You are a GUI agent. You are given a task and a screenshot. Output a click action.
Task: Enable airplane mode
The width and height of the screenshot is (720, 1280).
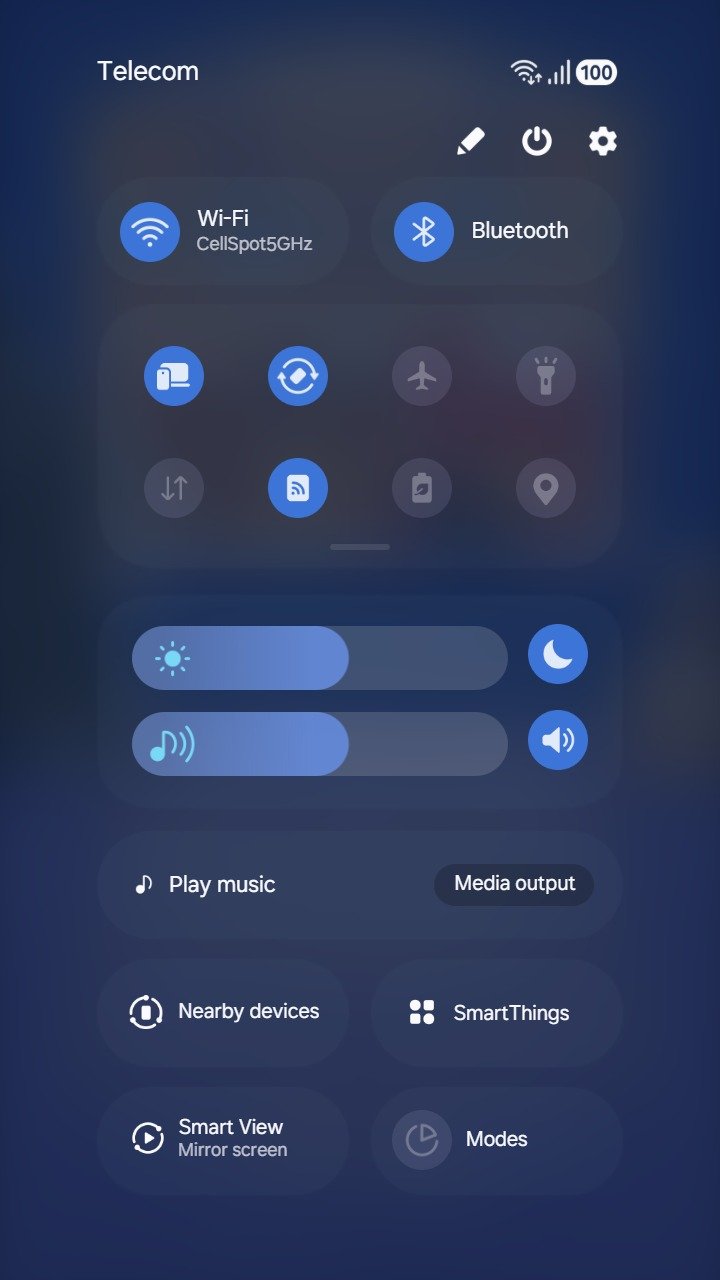422,376
